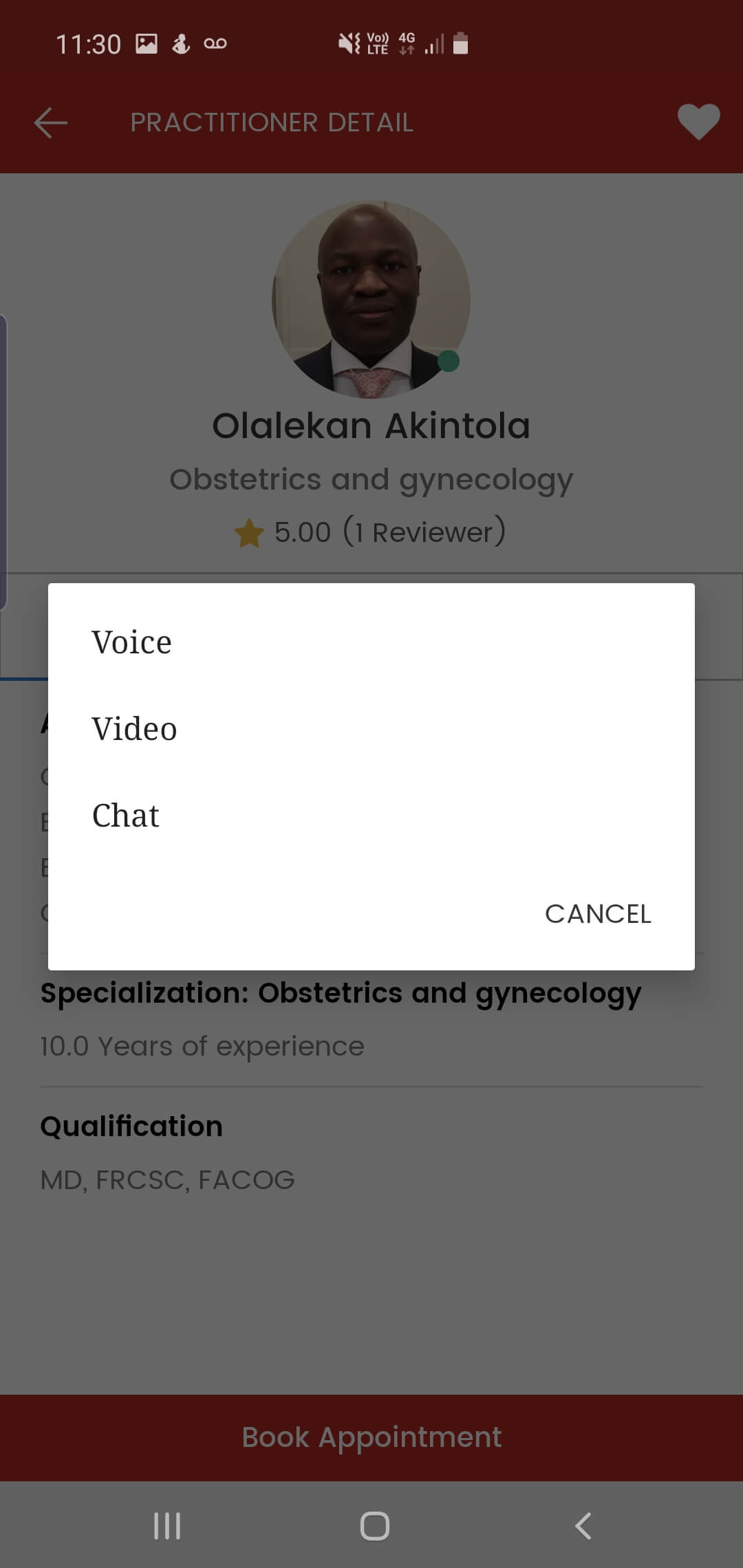Dismiss the dialog with Cancel
This screenshot has height=1568, width=743.
point(597,914)
